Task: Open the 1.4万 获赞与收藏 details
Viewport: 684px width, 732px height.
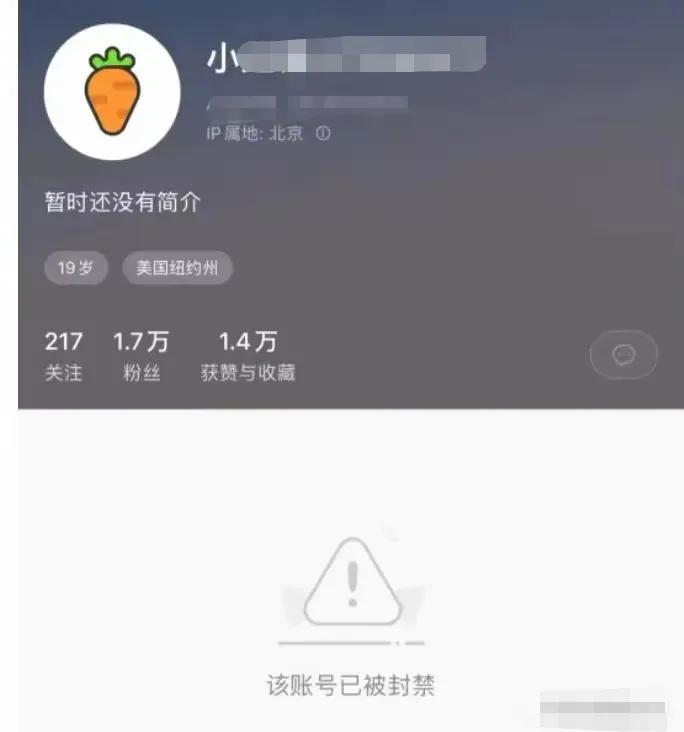Action: click(x=248, y=356)
